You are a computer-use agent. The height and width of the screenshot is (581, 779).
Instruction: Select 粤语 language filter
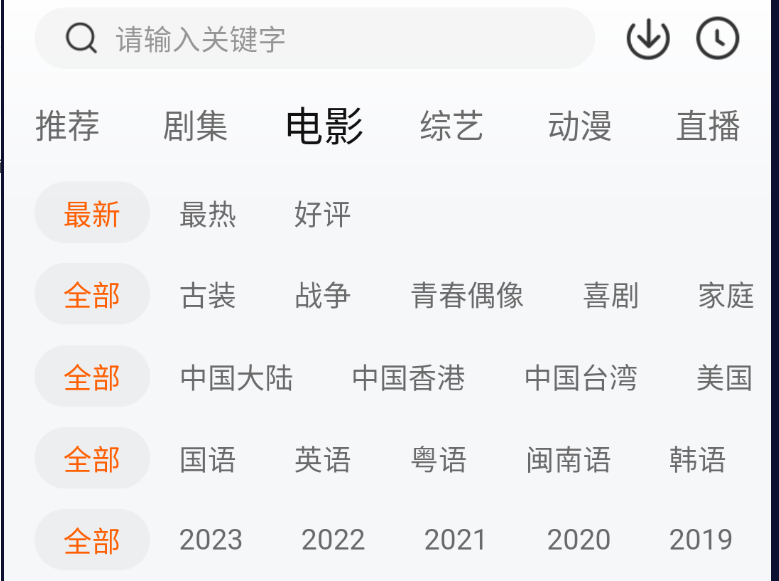(439, 460)
